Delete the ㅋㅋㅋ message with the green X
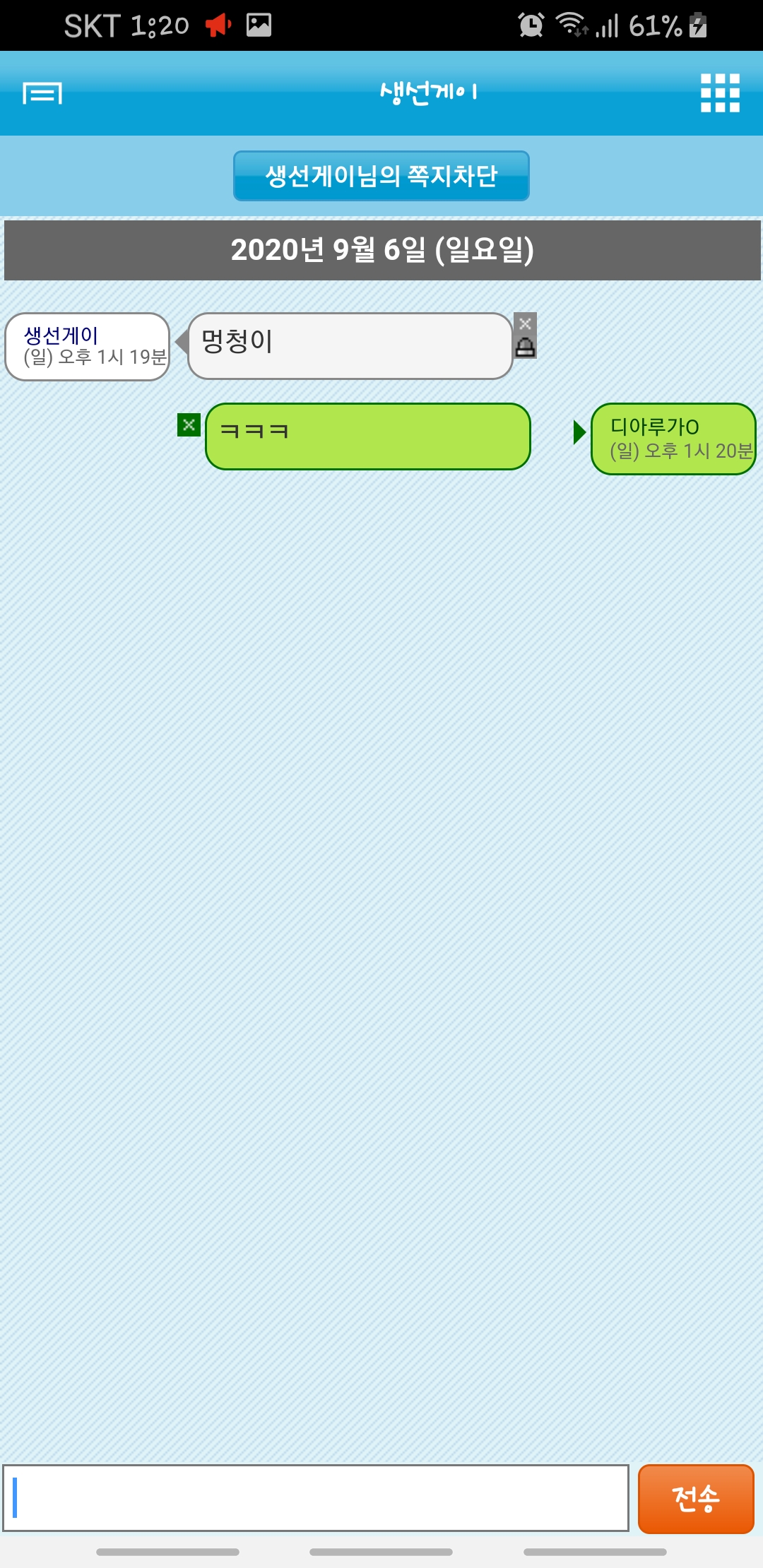 click(189, 424)
